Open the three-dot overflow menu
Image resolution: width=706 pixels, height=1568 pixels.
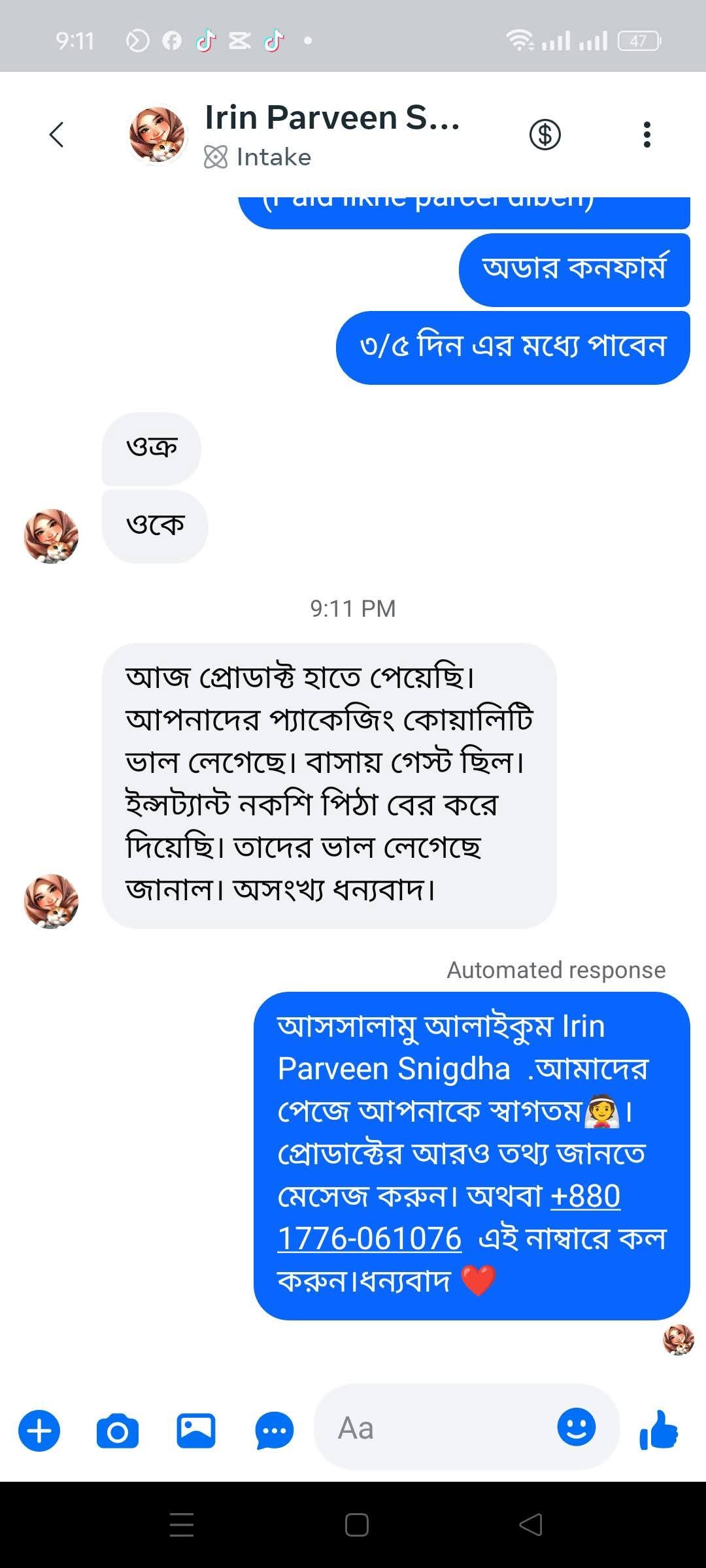pyautogui.click(x=647, y=135)
